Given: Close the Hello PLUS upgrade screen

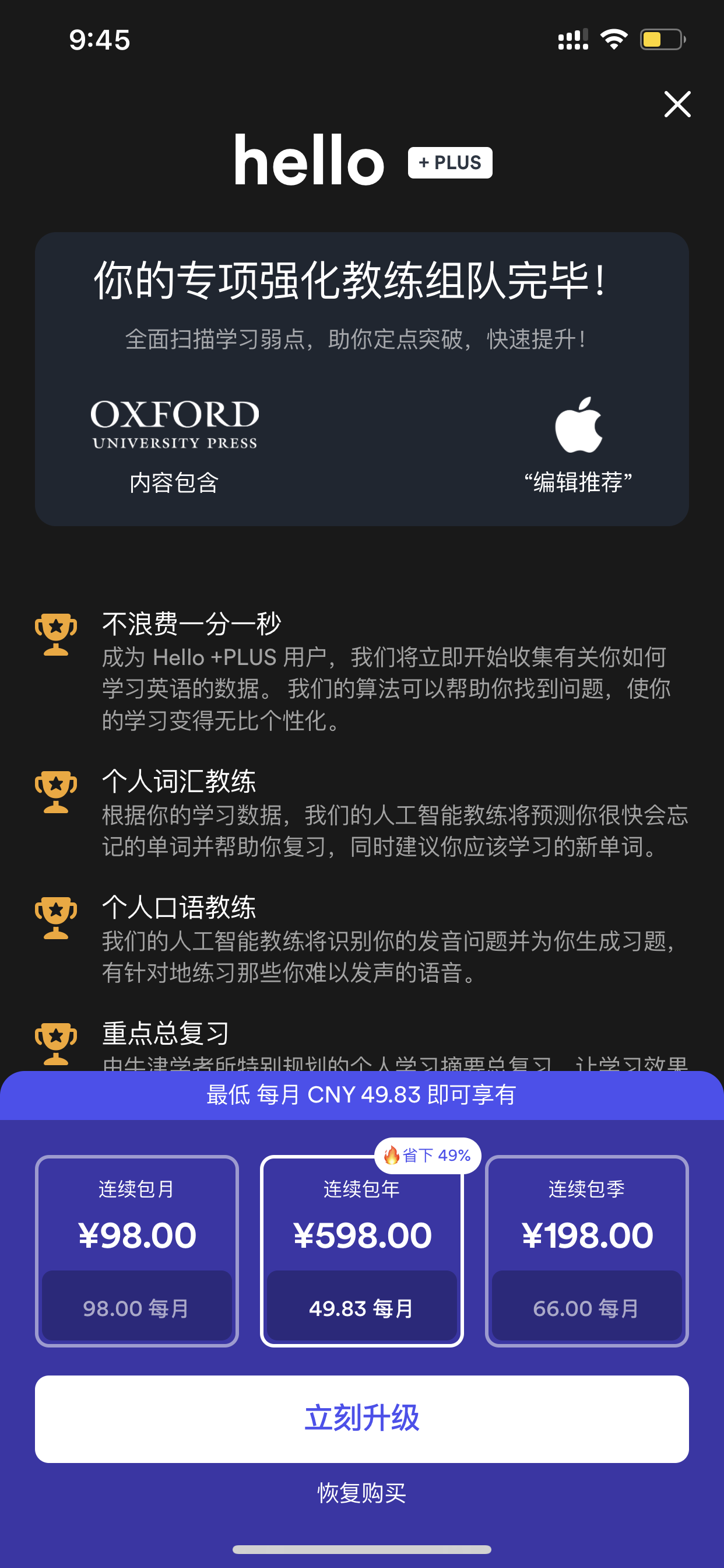Looking at the screenshot, I should (x=677, y=104).
